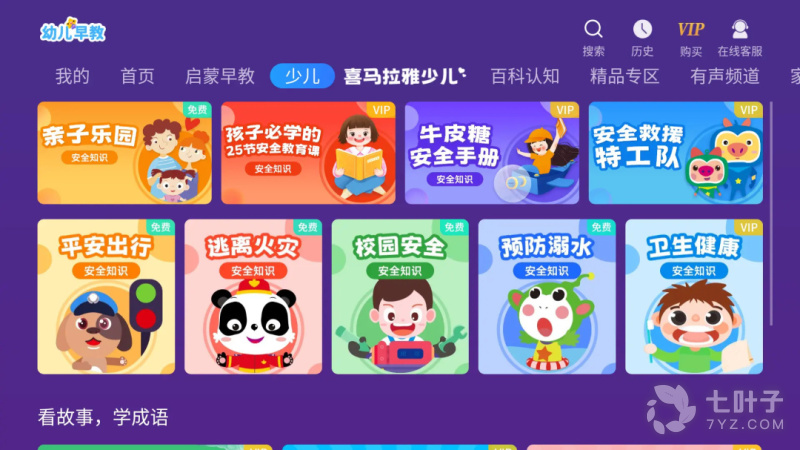
Task: Open the 卫生健康 VIP card
Action: pyautogui.click(x=694, y=297)
